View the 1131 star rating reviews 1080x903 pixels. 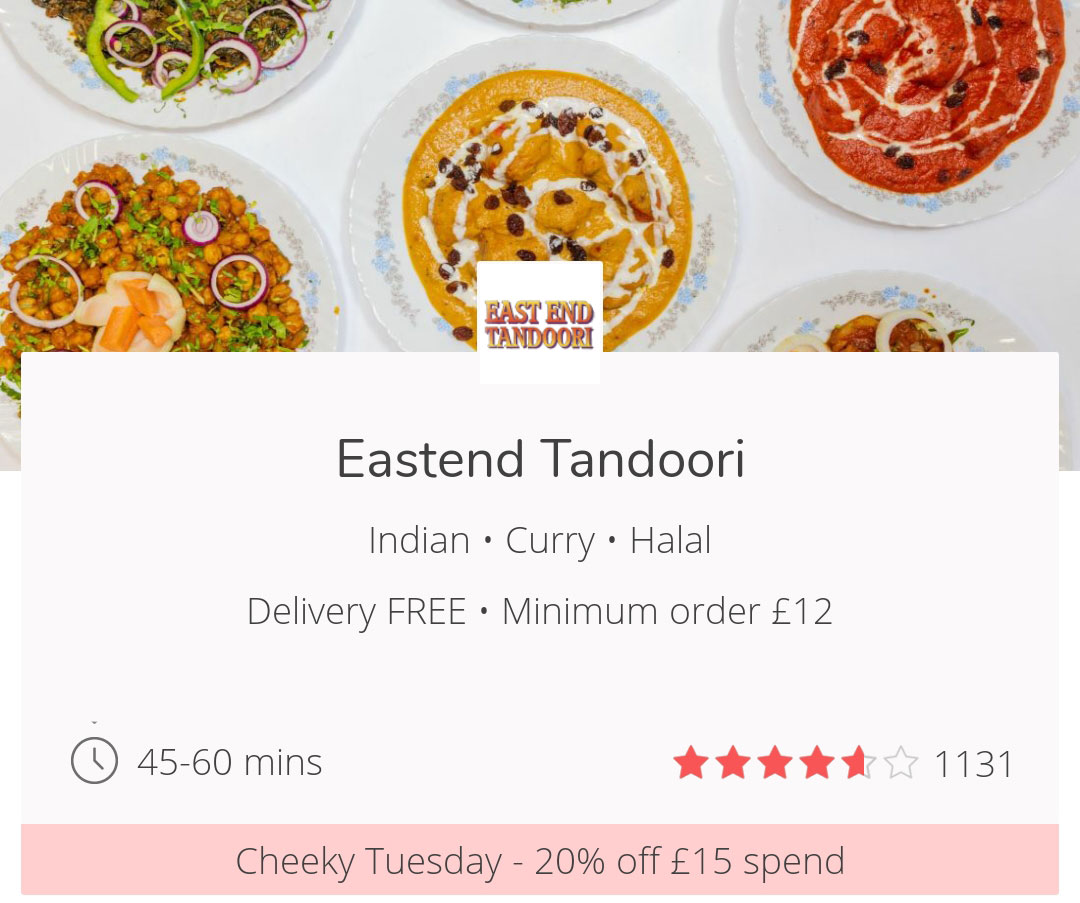point(843,763)
